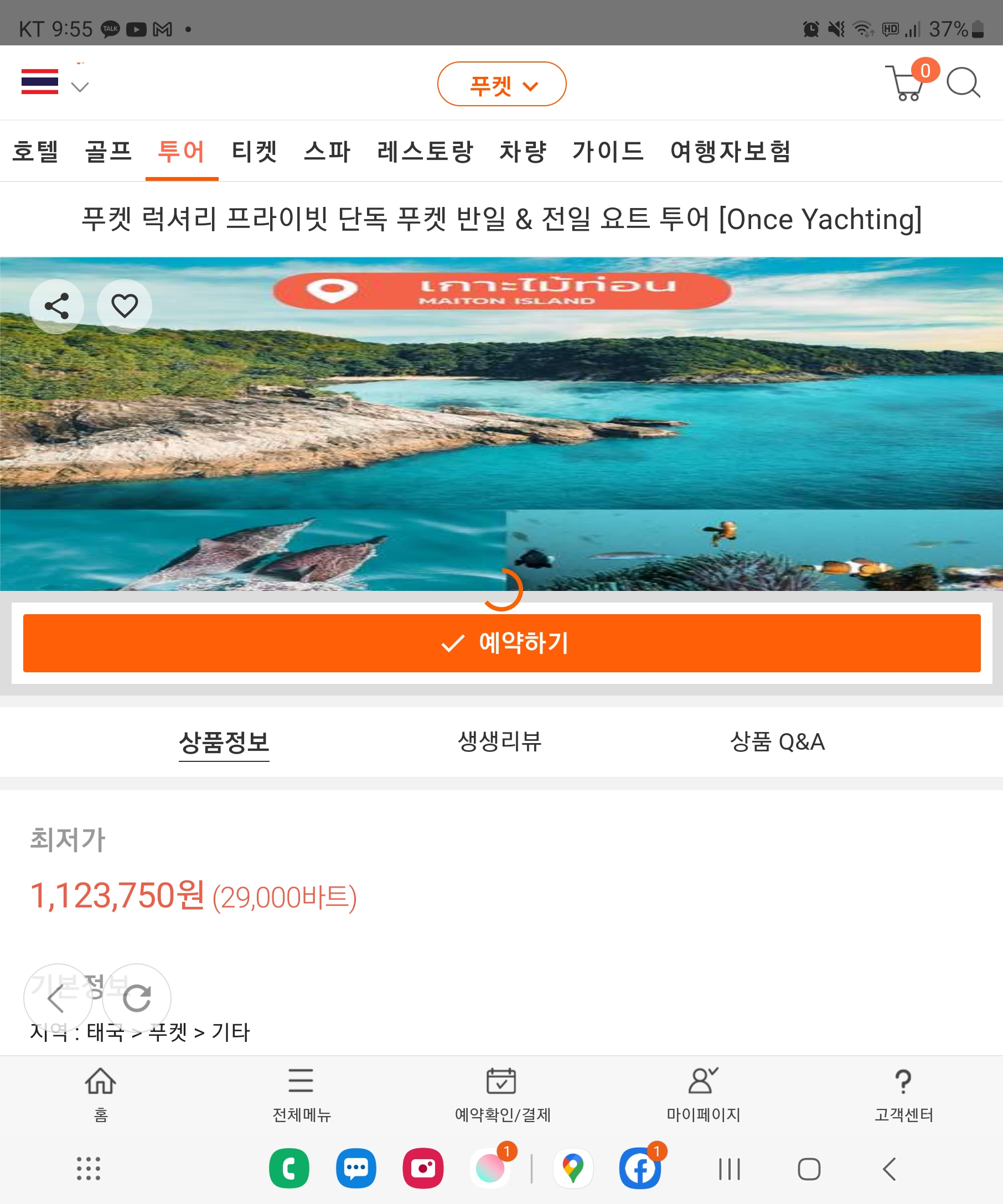Select the 티켓 tab
The image size is (1003, 1204).
[x=255, y=152]
